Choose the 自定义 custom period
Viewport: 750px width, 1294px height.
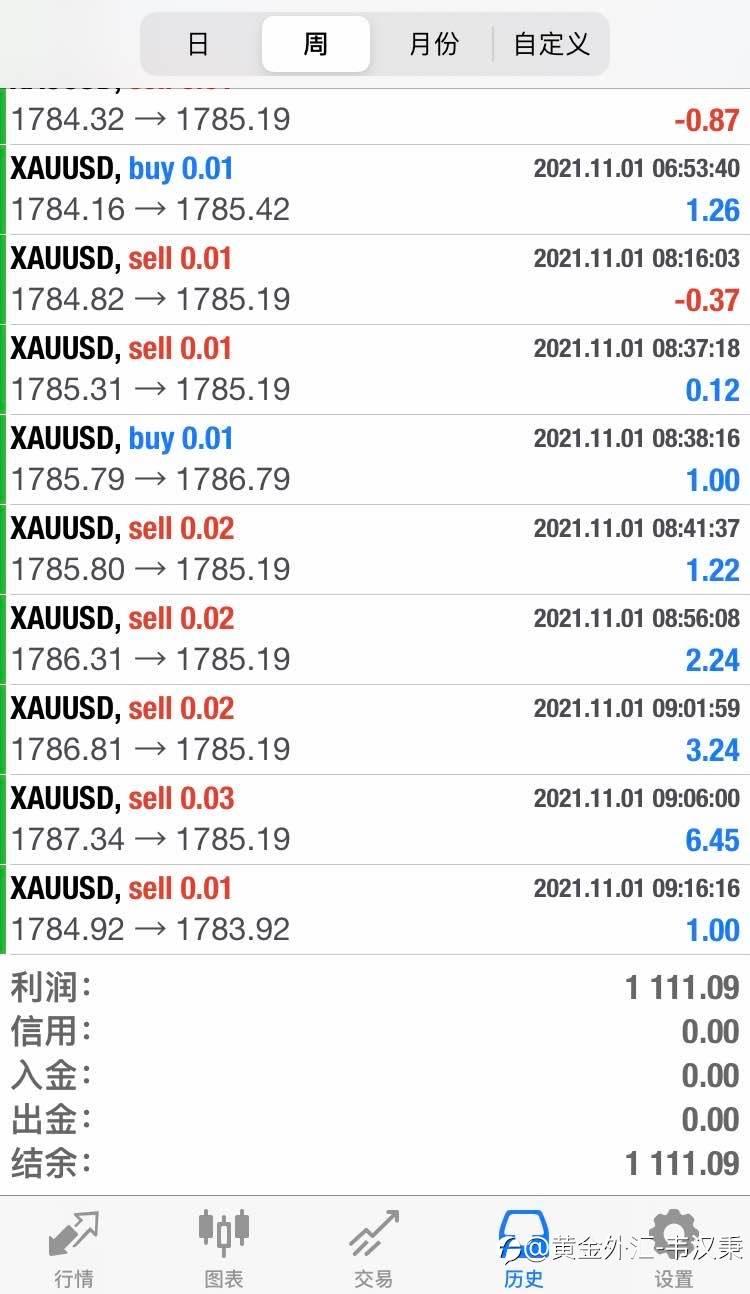point(550,44)
